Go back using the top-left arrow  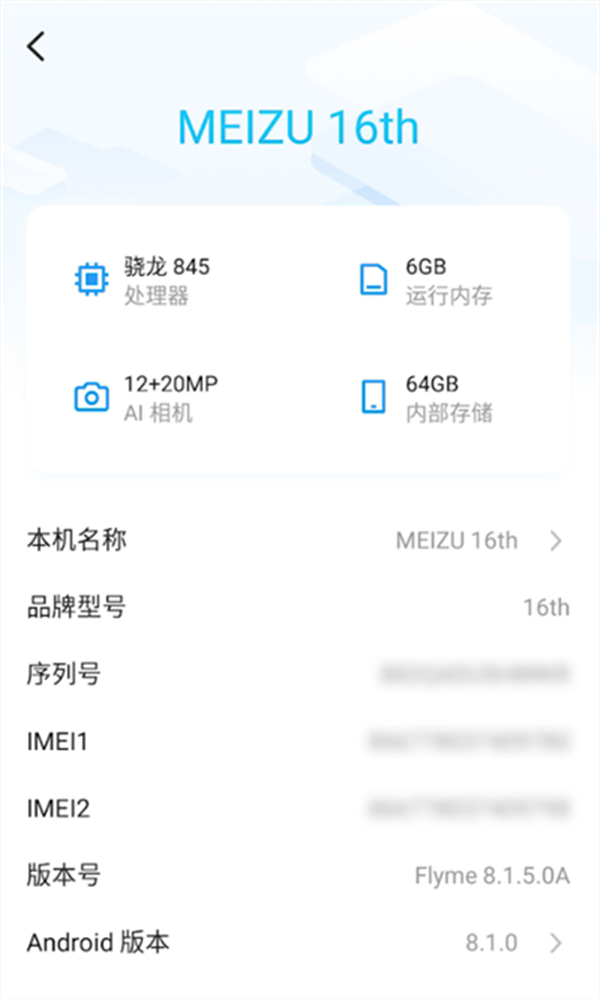36,47
